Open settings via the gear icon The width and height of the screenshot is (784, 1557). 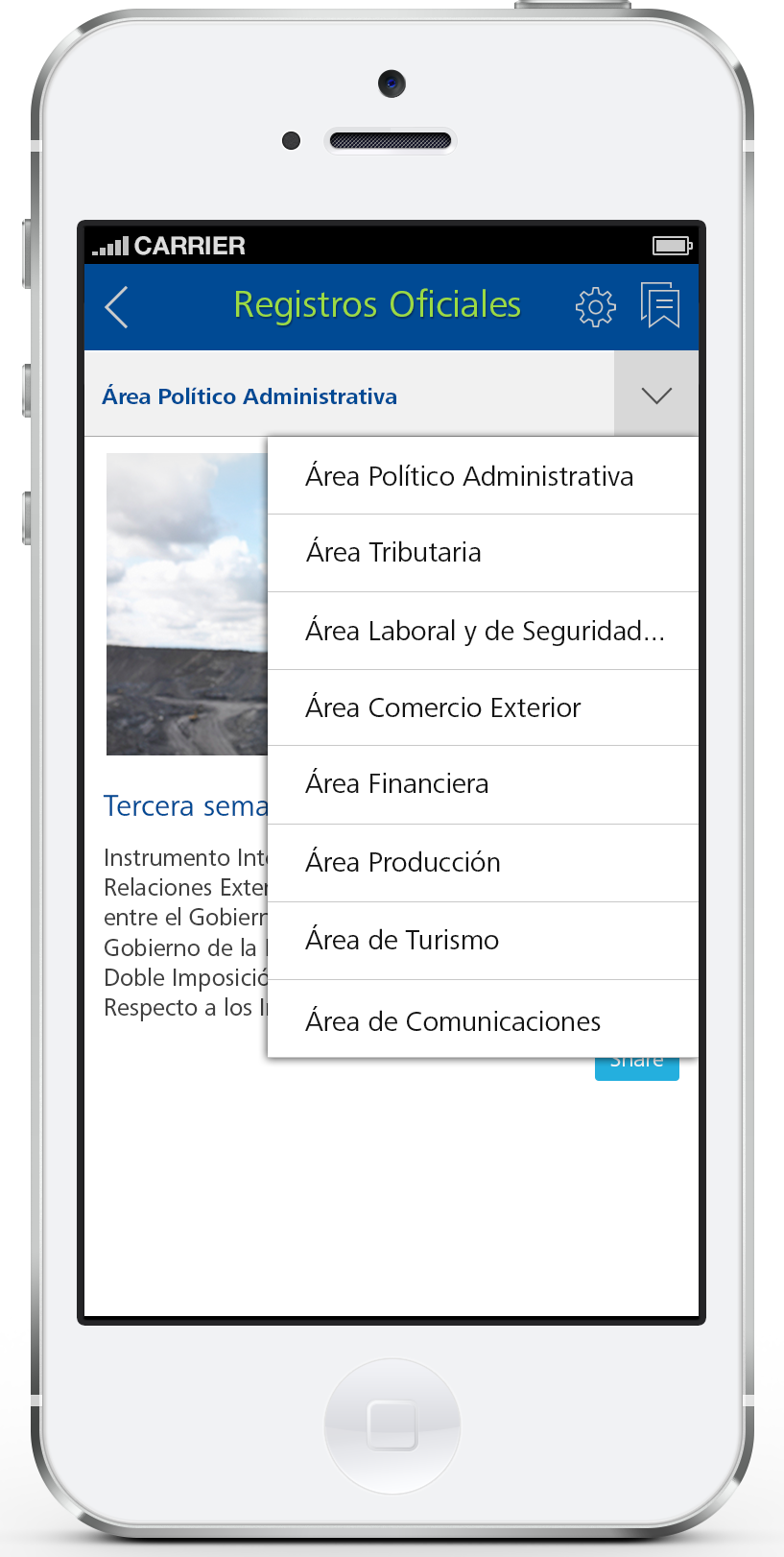(x=595, y=307)
